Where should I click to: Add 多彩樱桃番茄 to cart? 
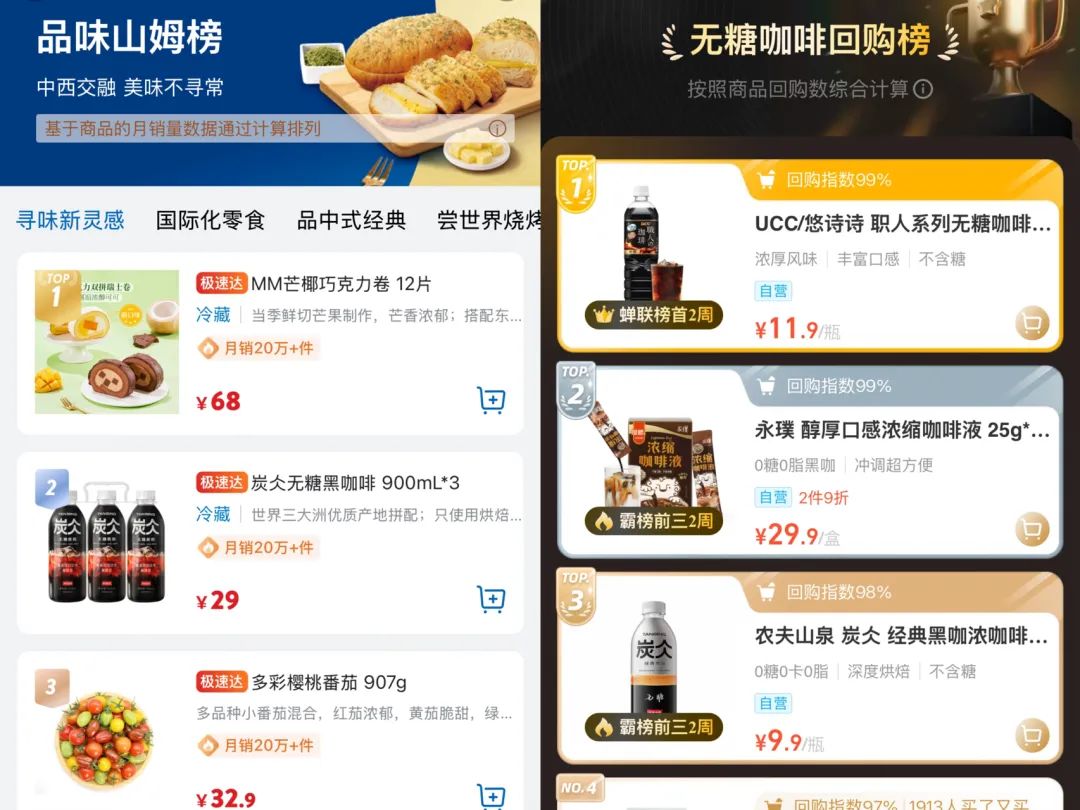point(491,796)
